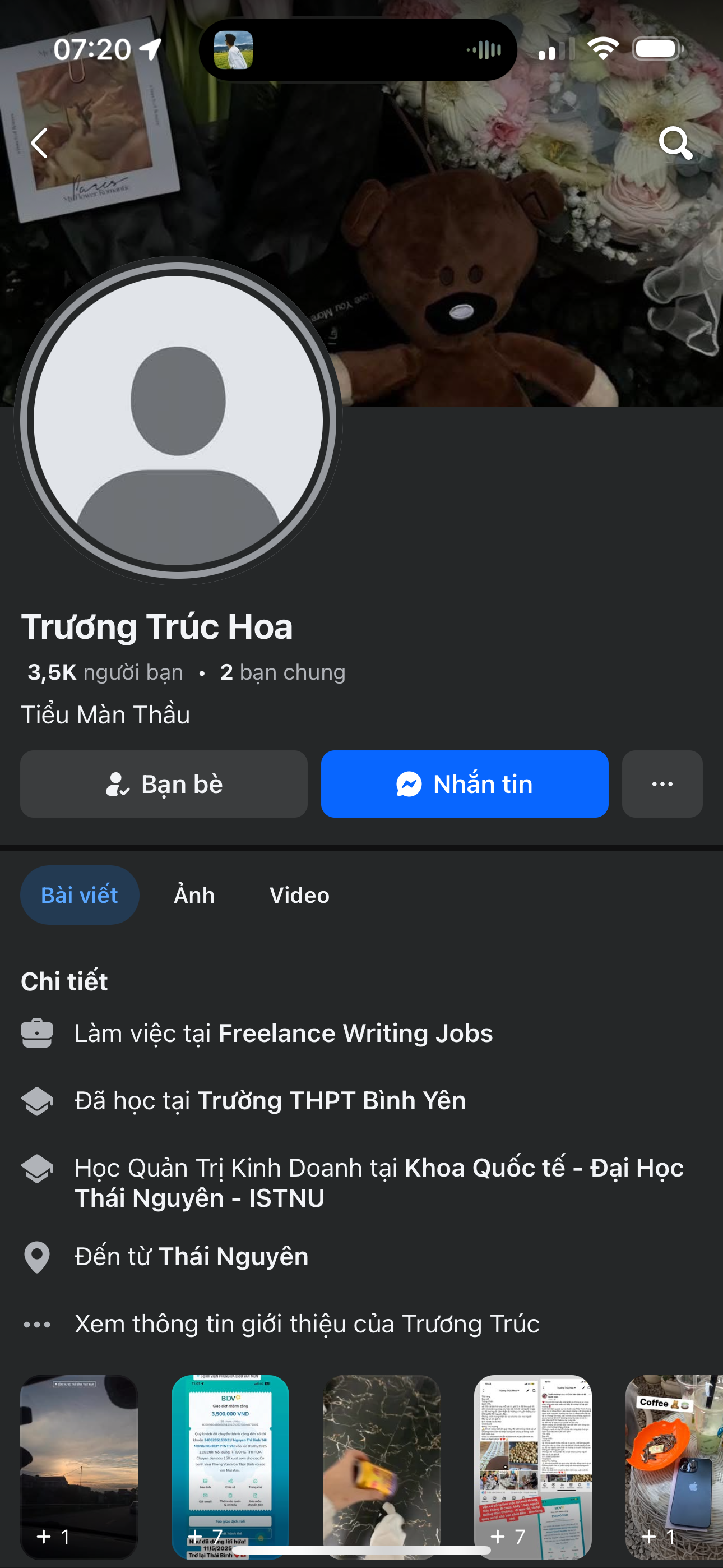
Task: Switch to the Ảnh tab
Action: [x=194, y=895]
